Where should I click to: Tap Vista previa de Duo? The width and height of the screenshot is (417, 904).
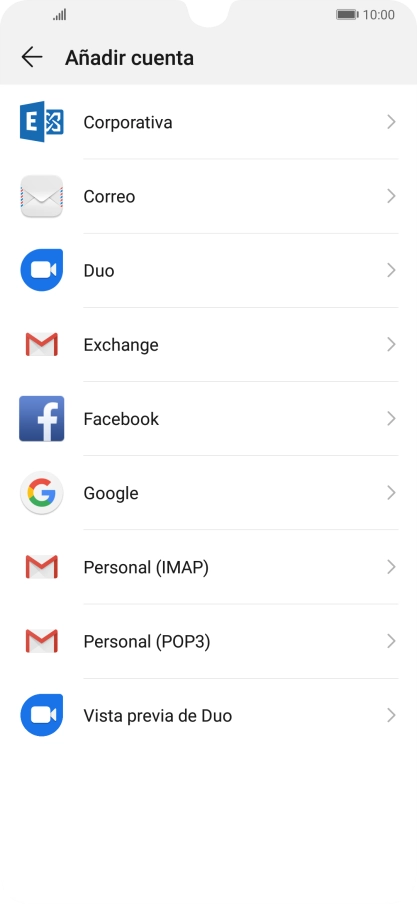(x=208, y=715)
